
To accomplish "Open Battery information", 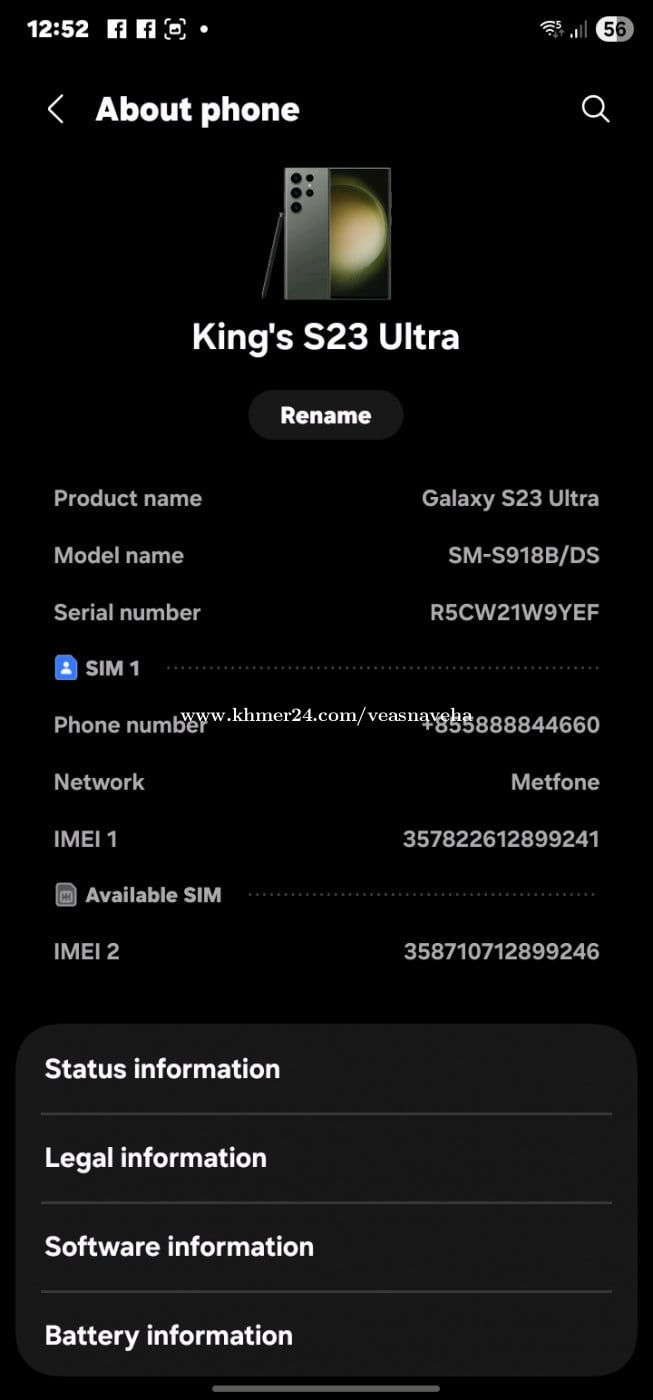I will coord(326,1336).
